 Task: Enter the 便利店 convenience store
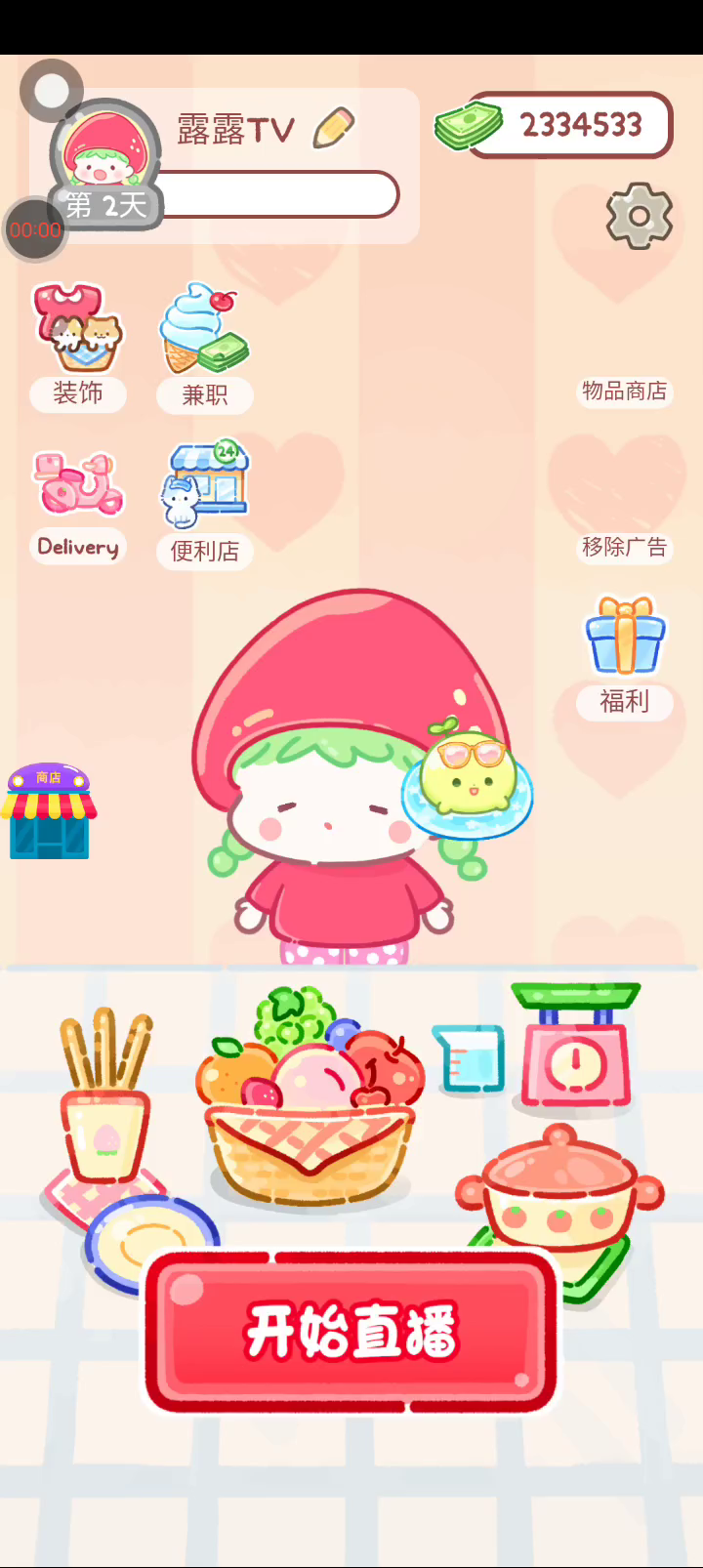coord(205,504)
